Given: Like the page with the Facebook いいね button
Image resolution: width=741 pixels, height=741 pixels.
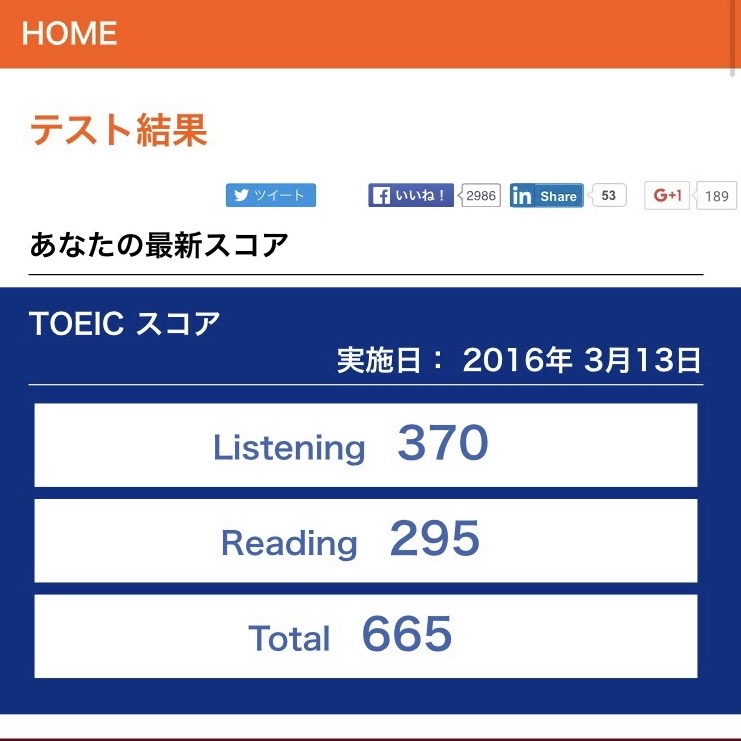Looking at the screenshot, I should 411,195.
